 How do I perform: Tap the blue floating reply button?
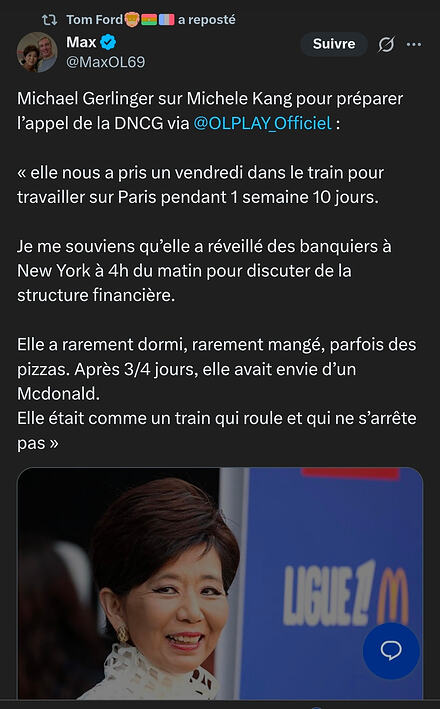[391, 650]
